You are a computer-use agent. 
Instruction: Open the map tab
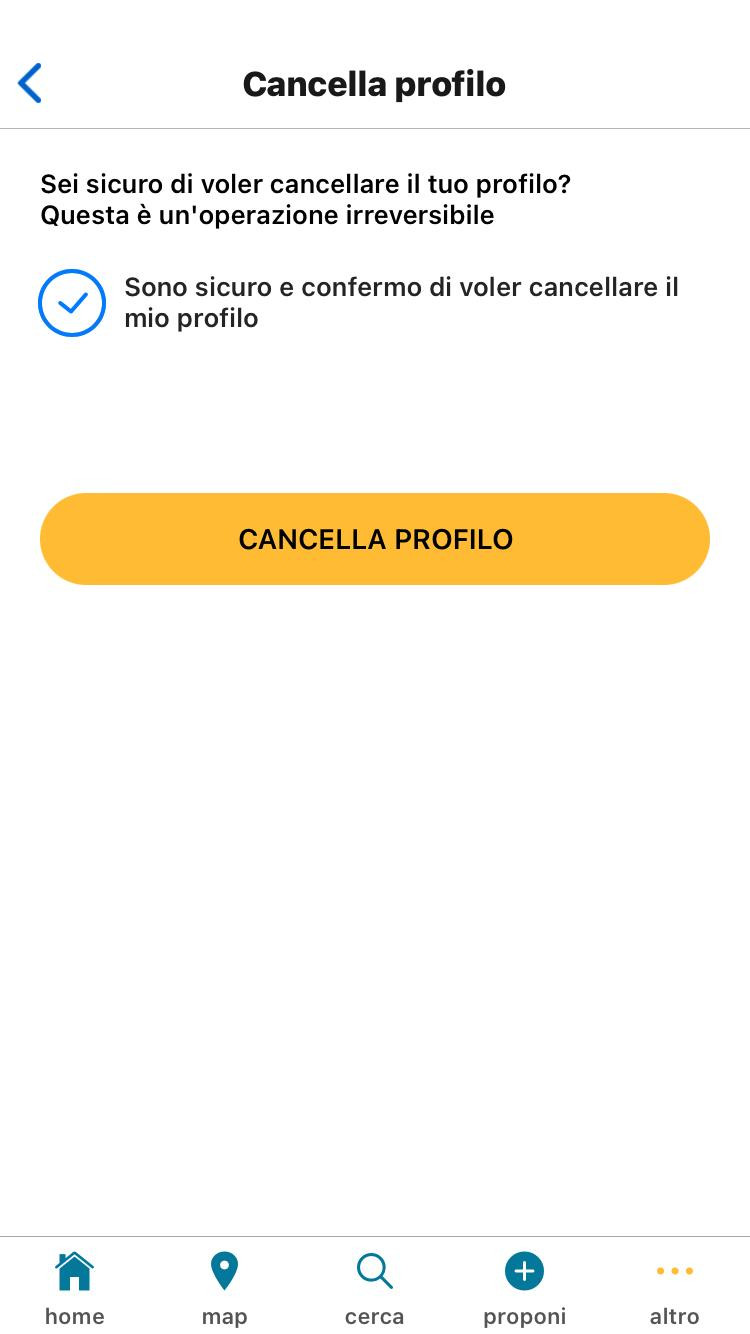[225, 1289]
